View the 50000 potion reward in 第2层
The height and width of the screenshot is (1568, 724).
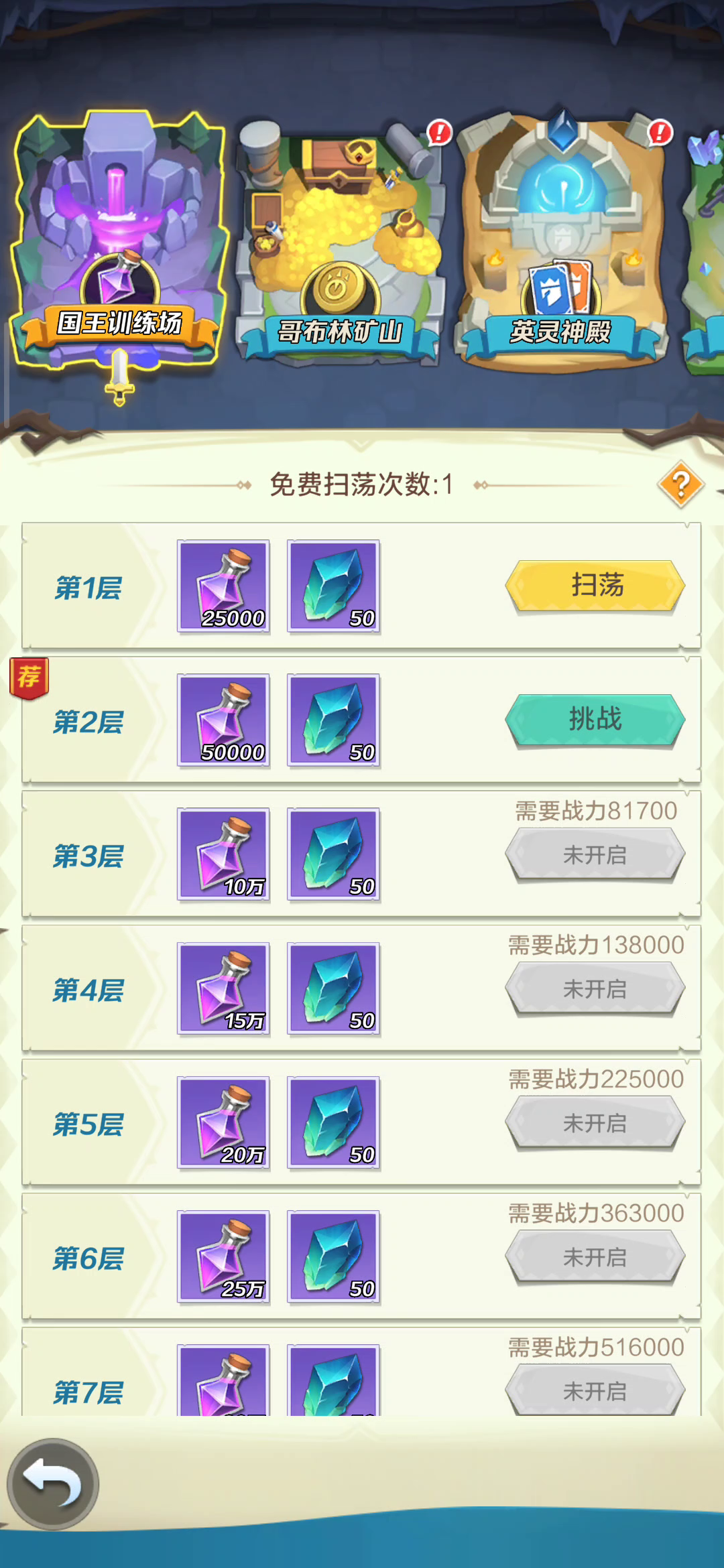pos(223,720)
